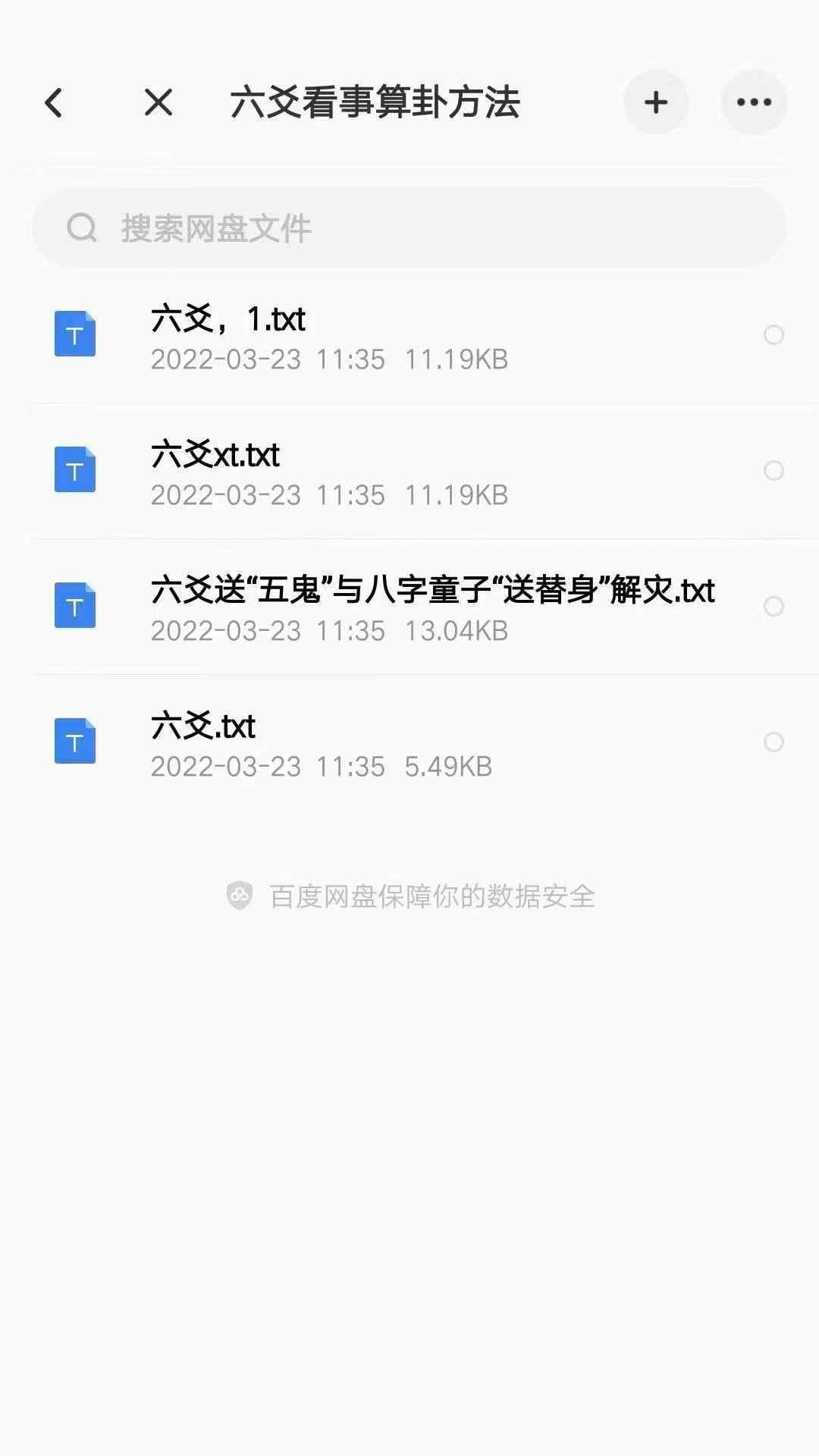
Task: Click the text file icon beside 六爻xt.txt
Action: coord(74,470)
